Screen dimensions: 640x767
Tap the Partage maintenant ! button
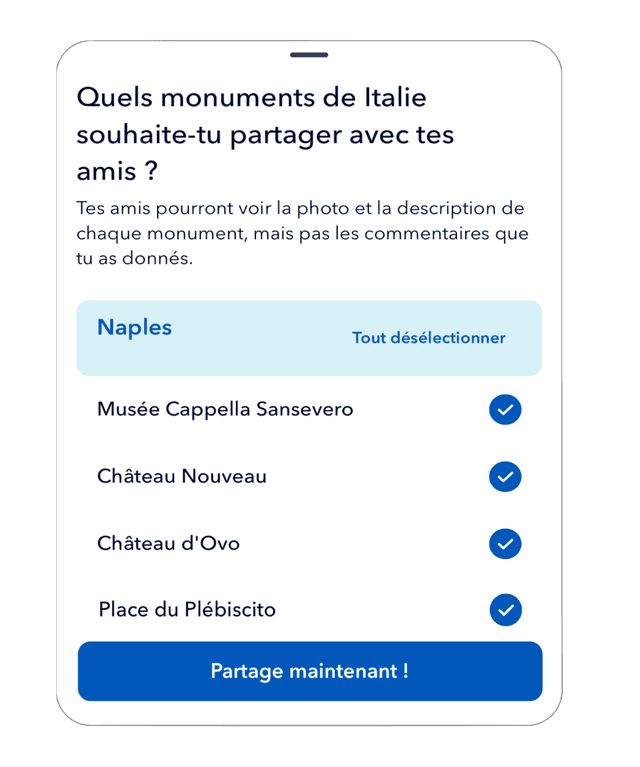point(310,671)
